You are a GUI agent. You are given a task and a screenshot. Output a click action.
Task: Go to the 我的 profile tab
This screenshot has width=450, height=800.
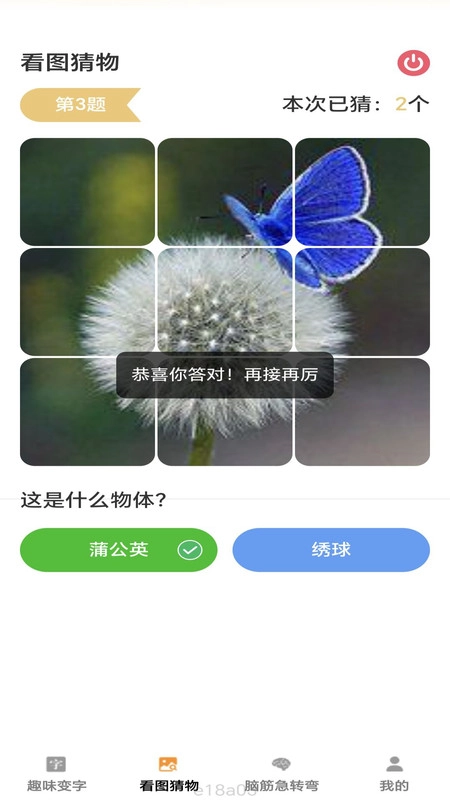pyautogui.click(x=394, y=774)
